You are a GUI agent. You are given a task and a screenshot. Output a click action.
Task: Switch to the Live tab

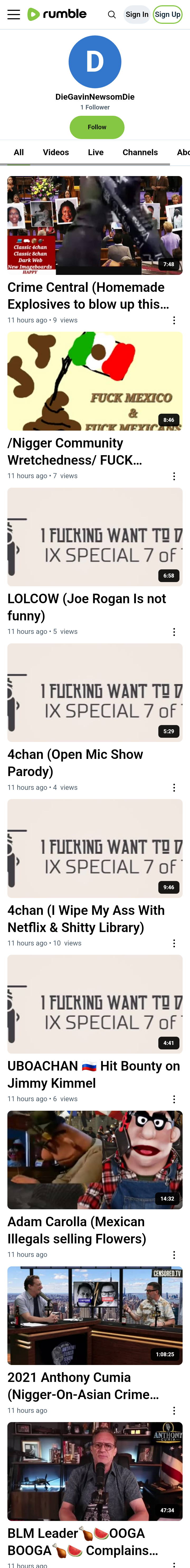96,152
